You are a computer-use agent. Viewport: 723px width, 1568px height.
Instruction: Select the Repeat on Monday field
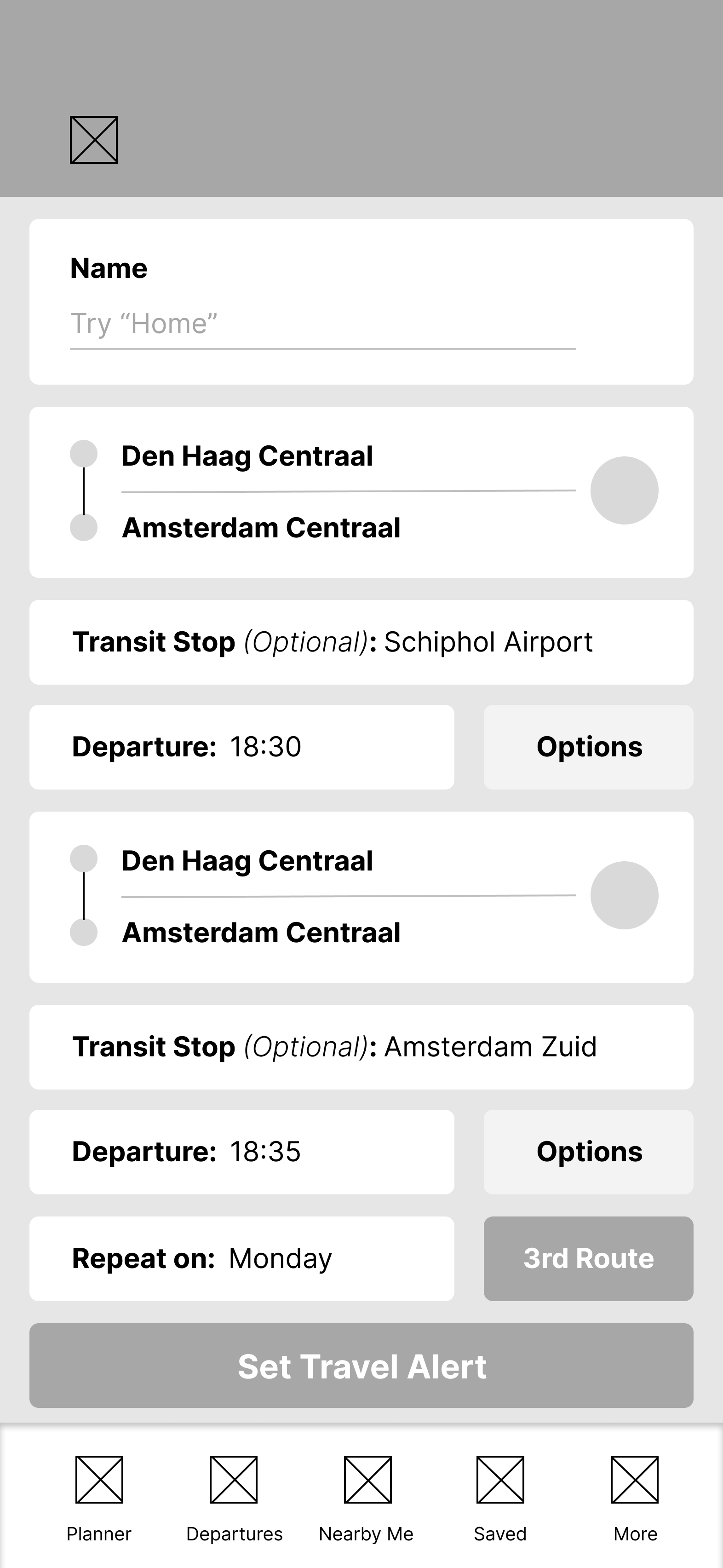(x=241, y=1258)
